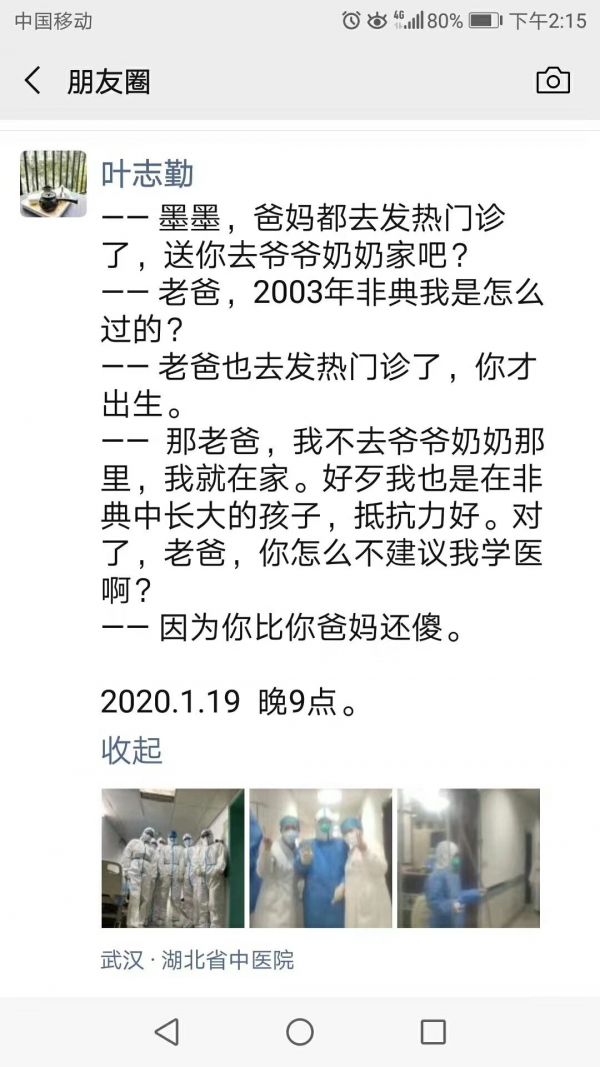View the first photo of group in protective suits

(x=172, y=858)
